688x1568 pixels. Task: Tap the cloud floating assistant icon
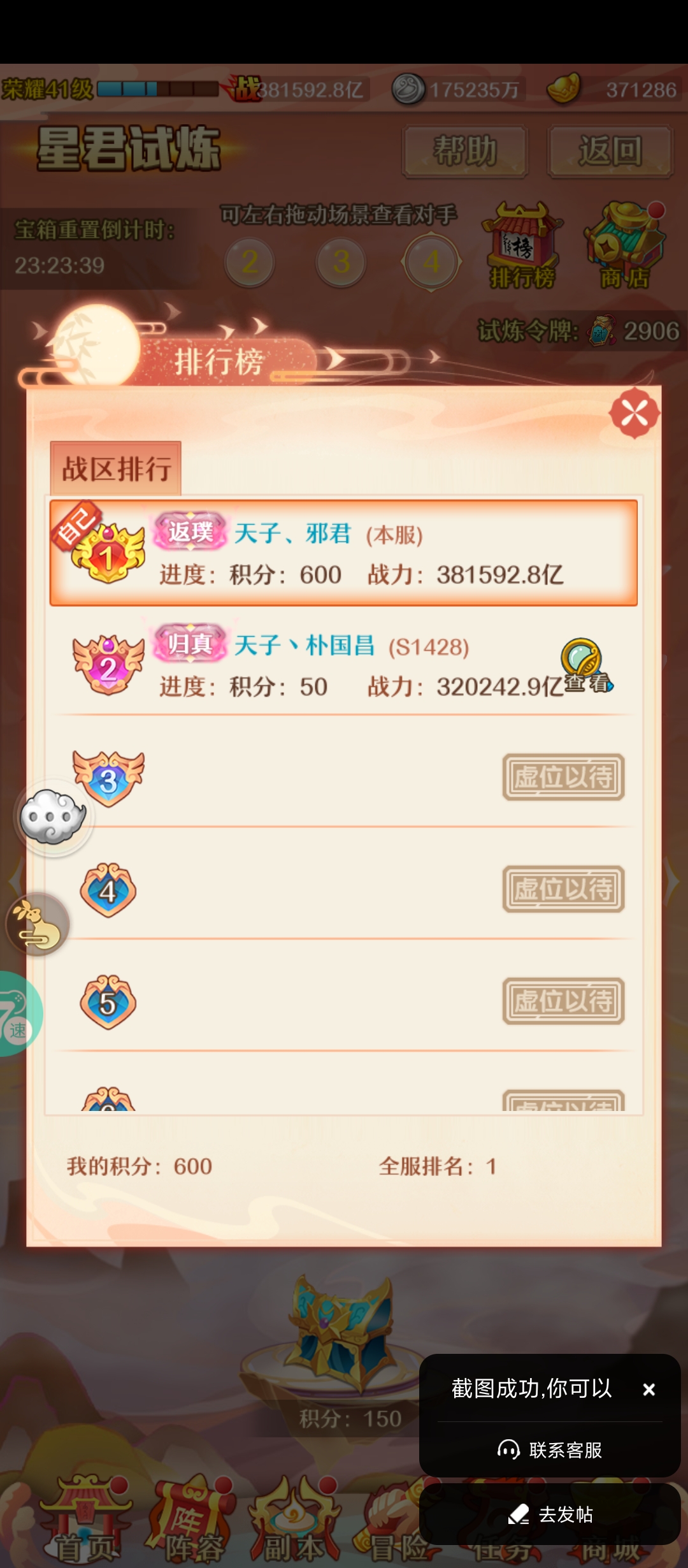click(53, 817)
